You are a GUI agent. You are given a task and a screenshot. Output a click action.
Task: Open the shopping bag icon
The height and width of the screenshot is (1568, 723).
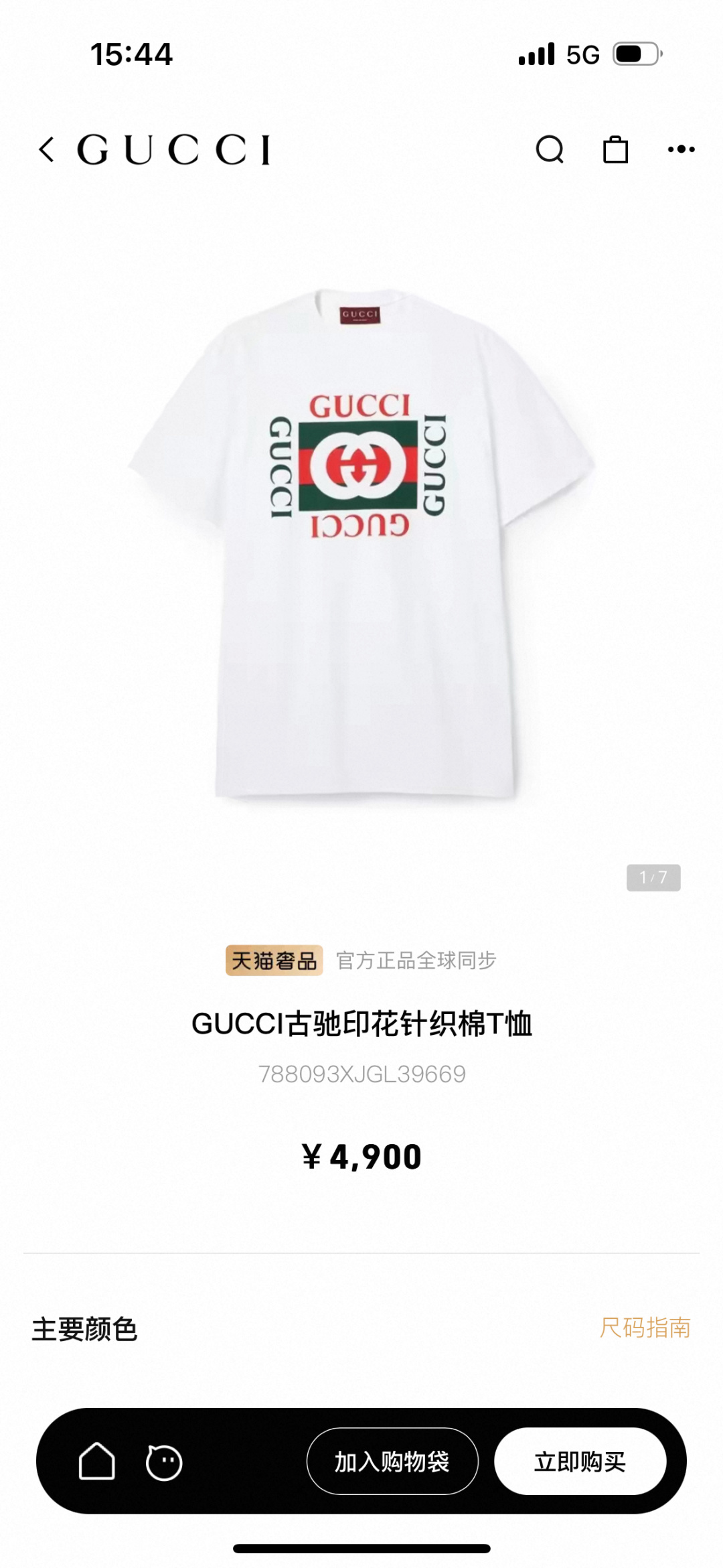[x=615, y=149]
